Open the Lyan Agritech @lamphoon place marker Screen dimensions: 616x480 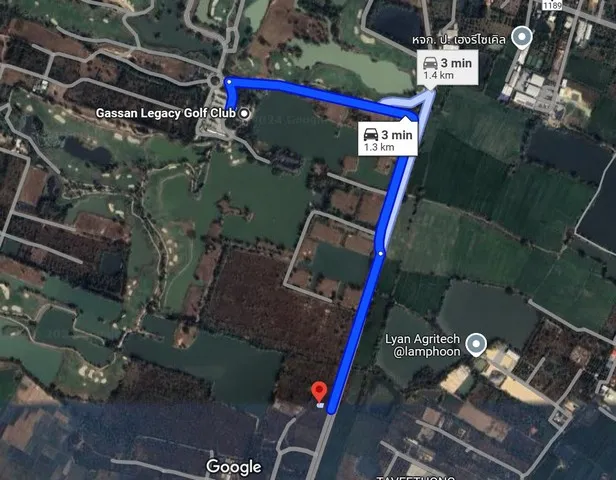point(477,346)
